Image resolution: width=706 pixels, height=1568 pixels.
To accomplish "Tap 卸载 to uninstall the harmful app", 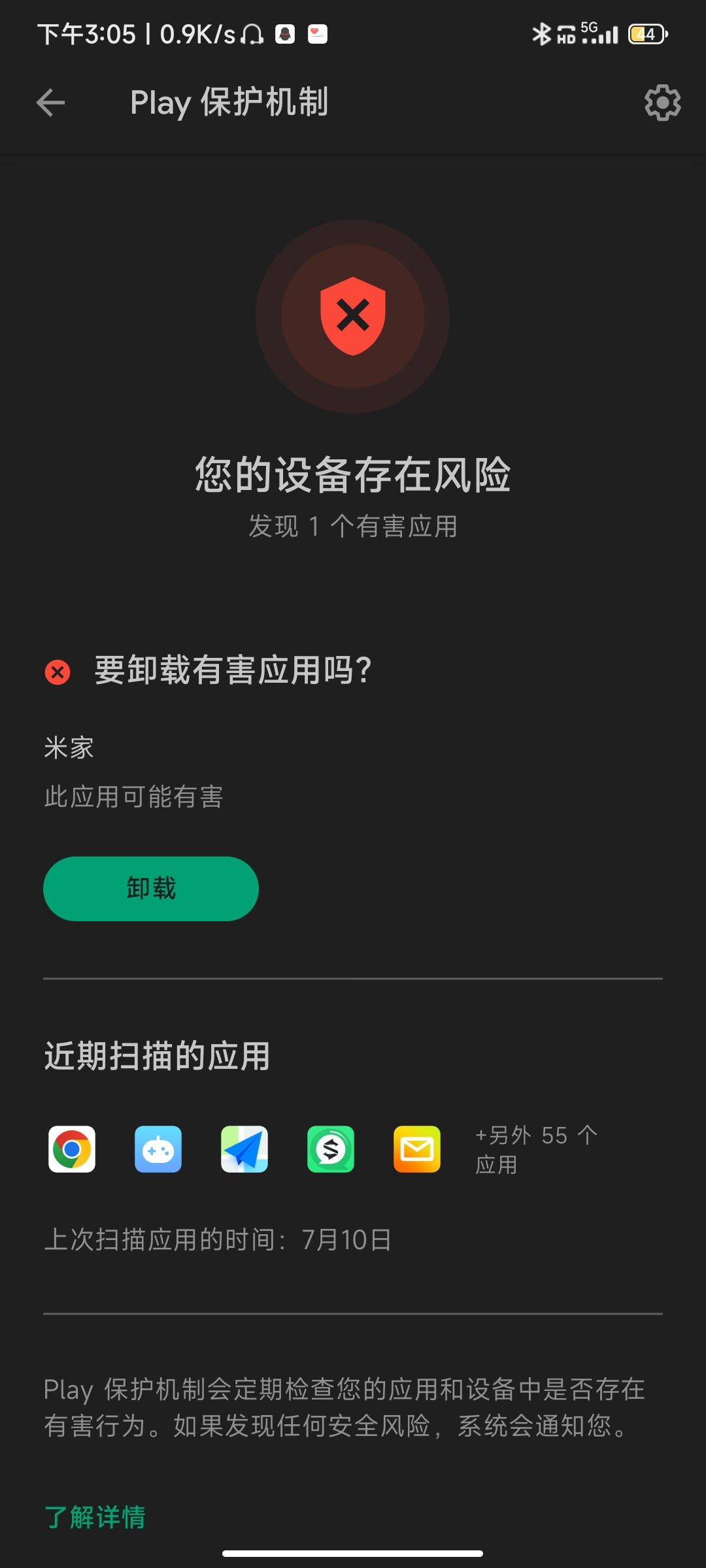I will [x=151, y=889].
